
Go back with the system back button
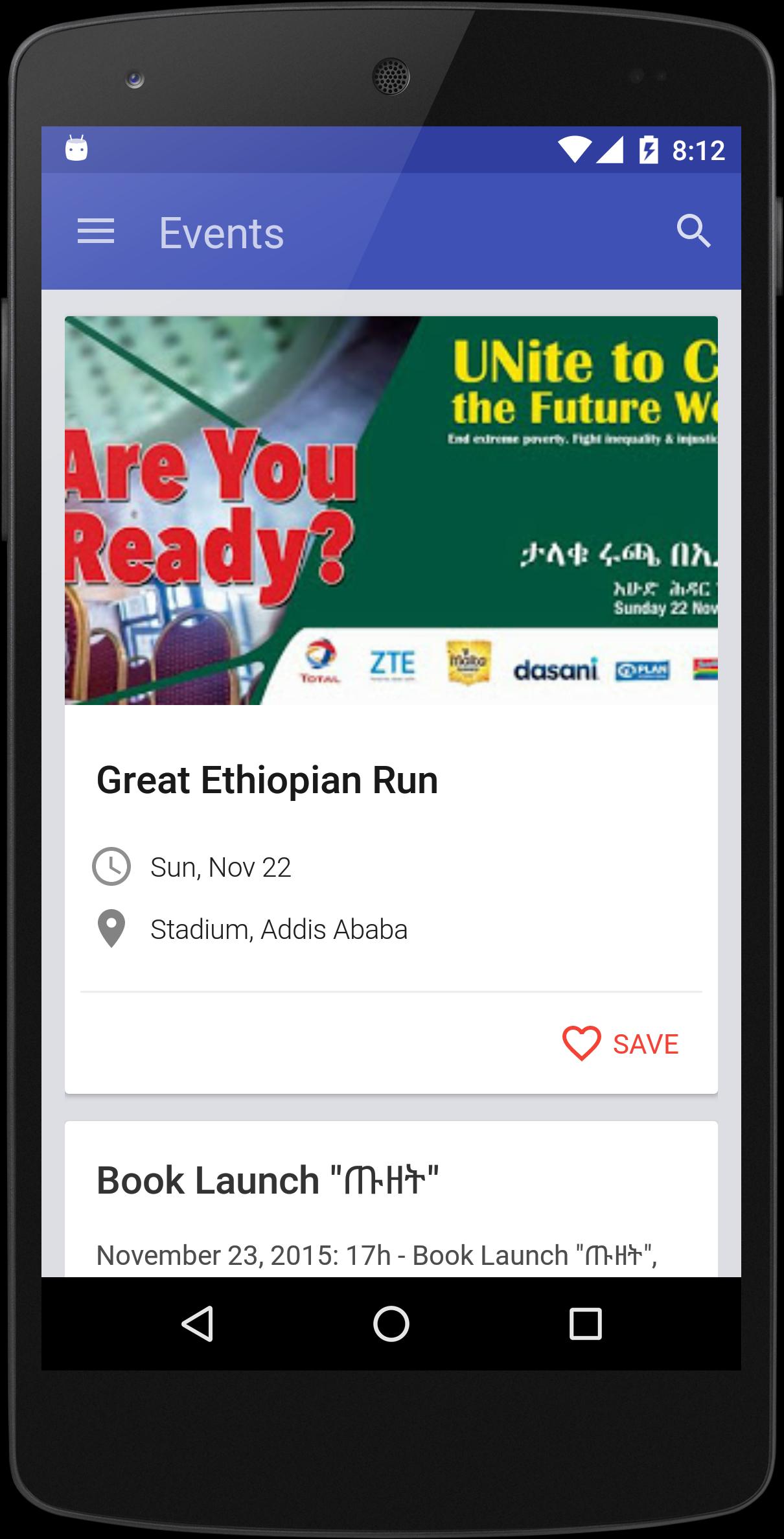[198, 1324]
